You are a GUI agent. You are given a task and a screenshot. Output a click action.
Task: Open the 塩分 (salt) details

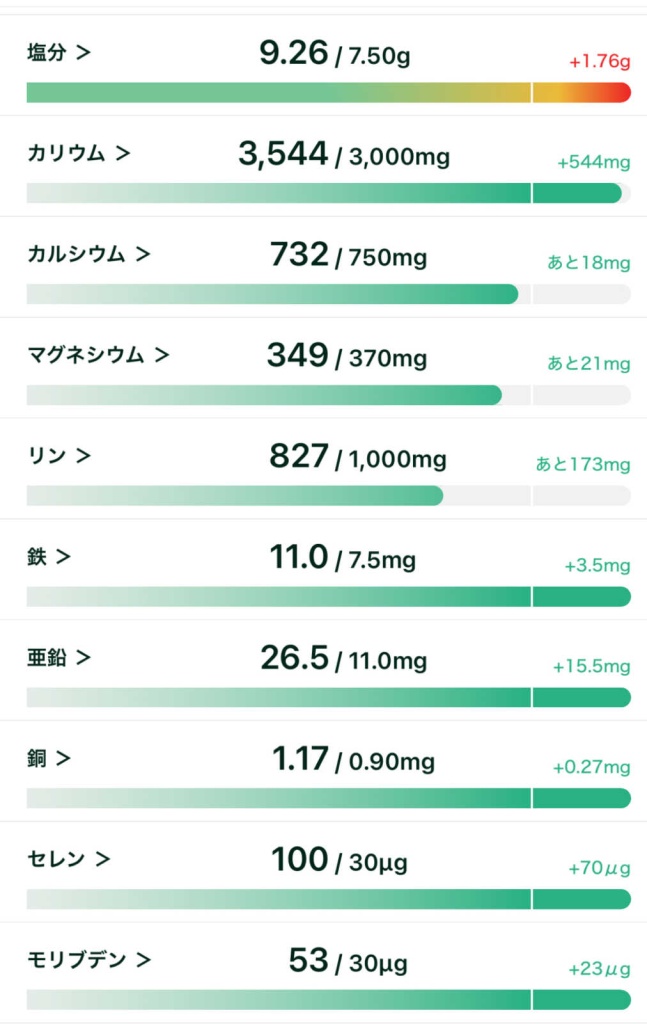[x=59, y=53]
